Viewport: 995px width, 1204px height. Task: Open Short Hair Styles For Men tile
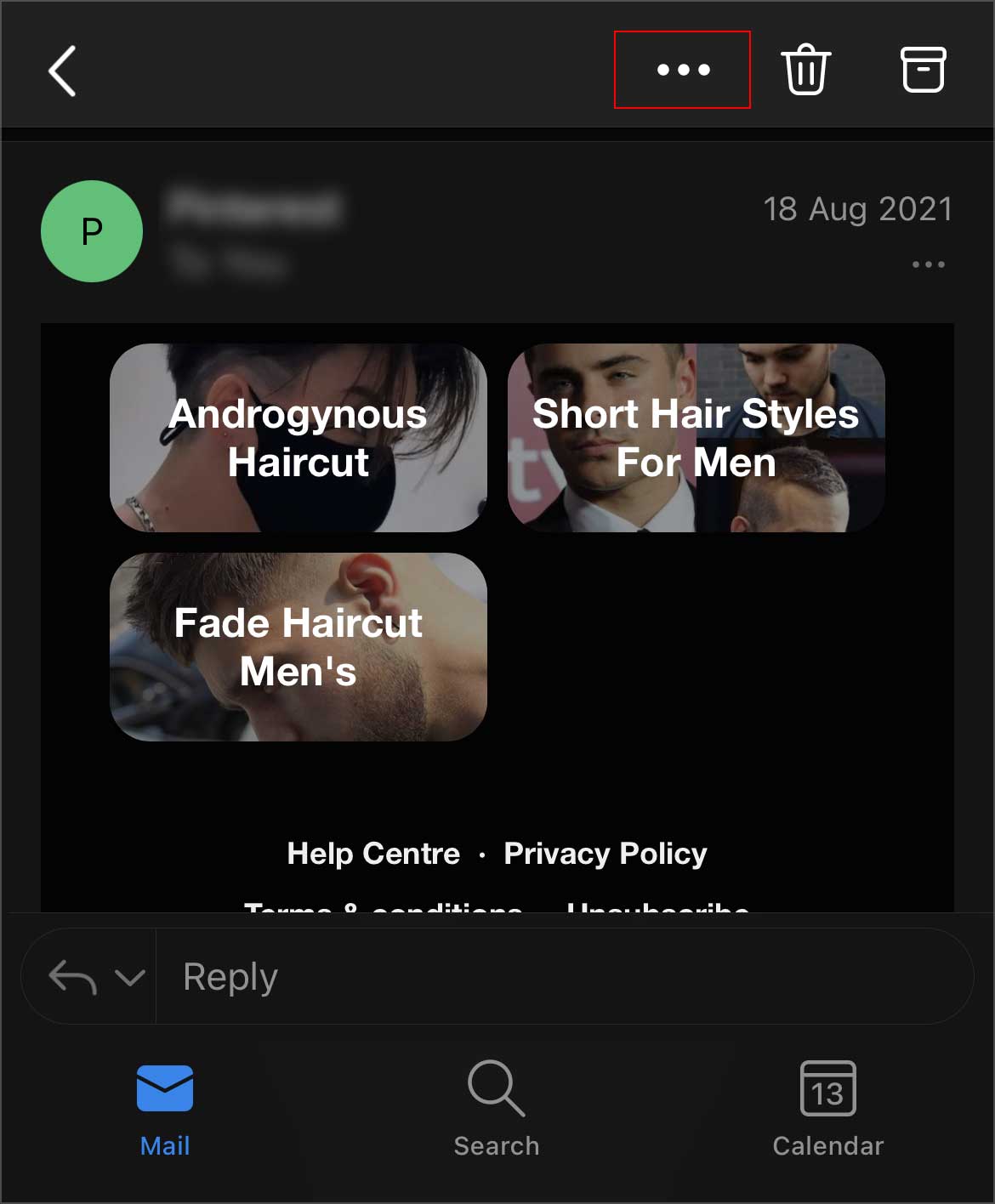coord(696,438)
